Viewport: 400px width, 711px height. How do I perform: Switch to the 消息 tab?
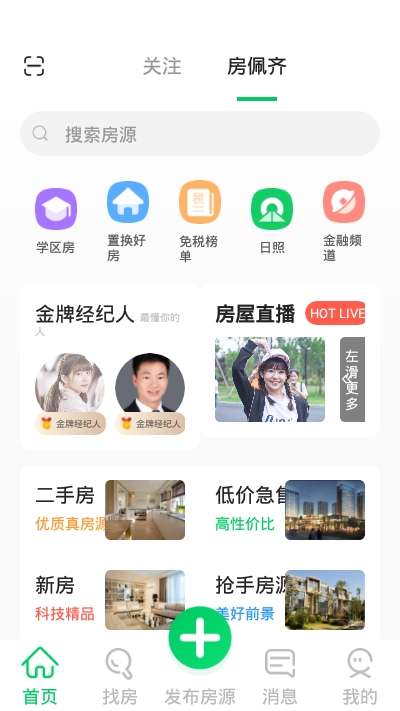[279, 677]
